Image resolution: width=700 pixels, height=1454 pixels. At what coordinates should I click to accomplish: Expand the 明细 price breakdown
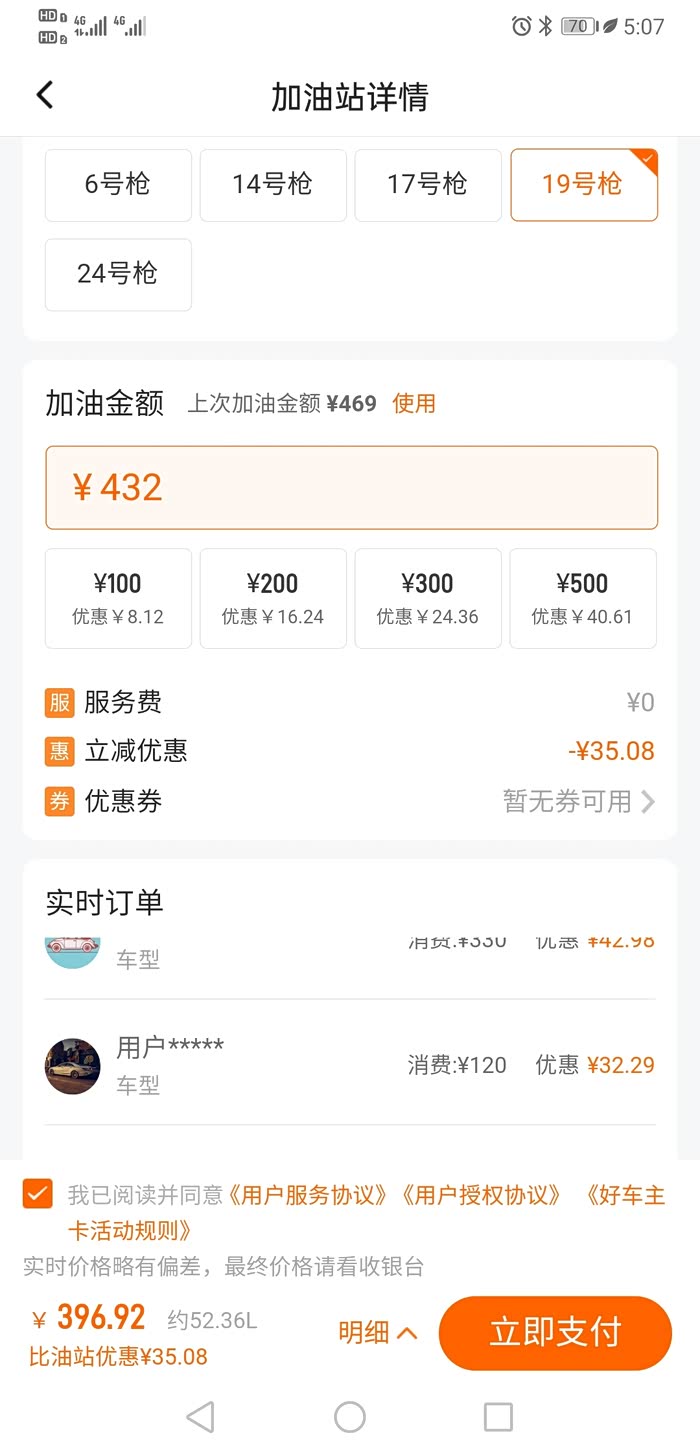[377, 1333]
